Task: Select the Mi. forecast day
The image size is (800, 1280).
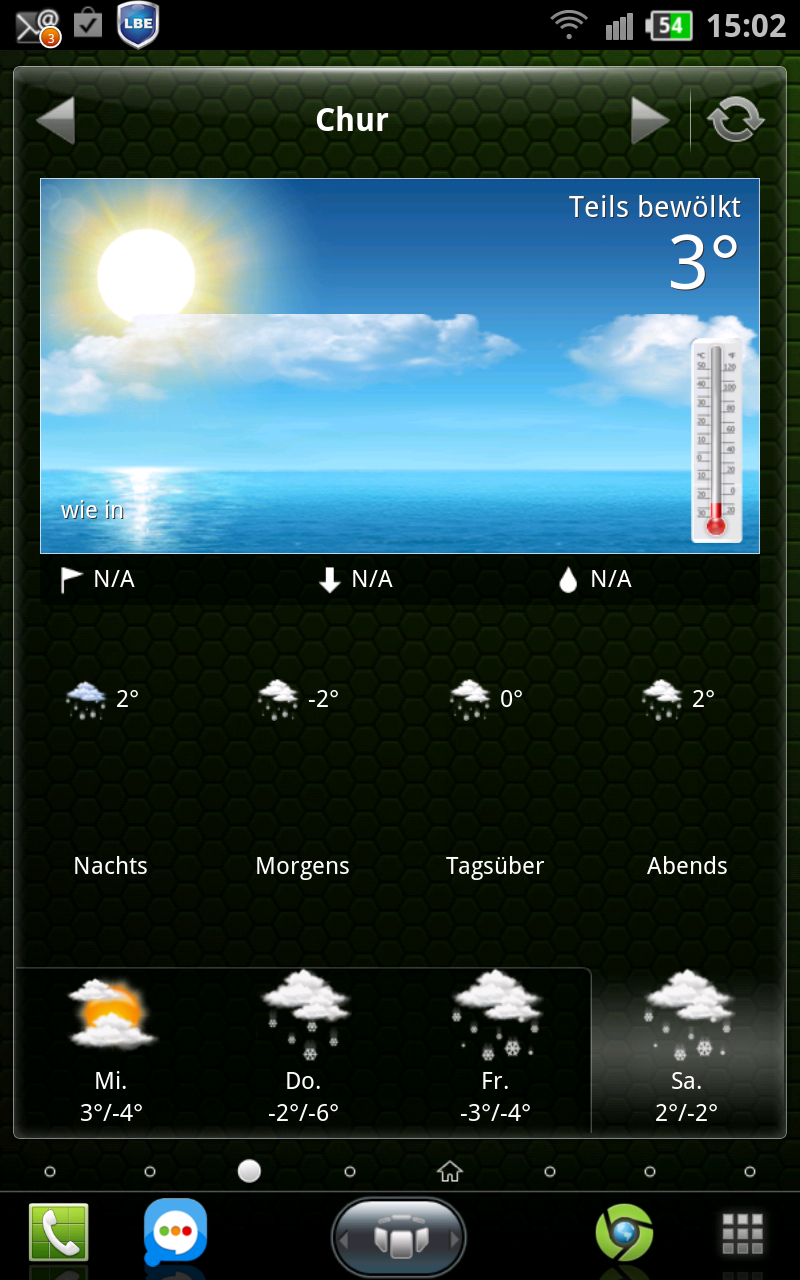Action: click(111, 1050)
